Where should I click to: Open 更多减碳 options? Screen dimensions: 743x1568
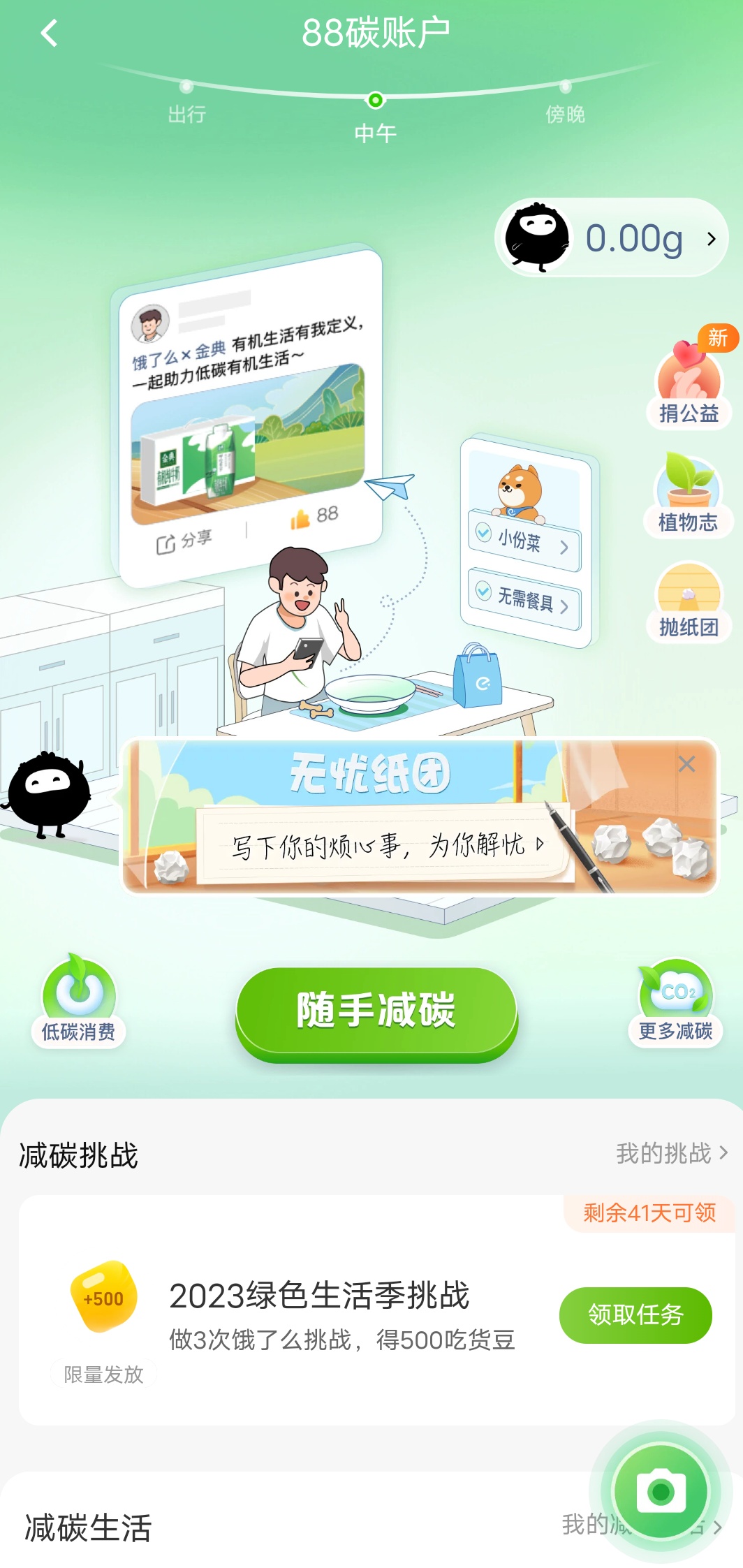coord(675,1002)
